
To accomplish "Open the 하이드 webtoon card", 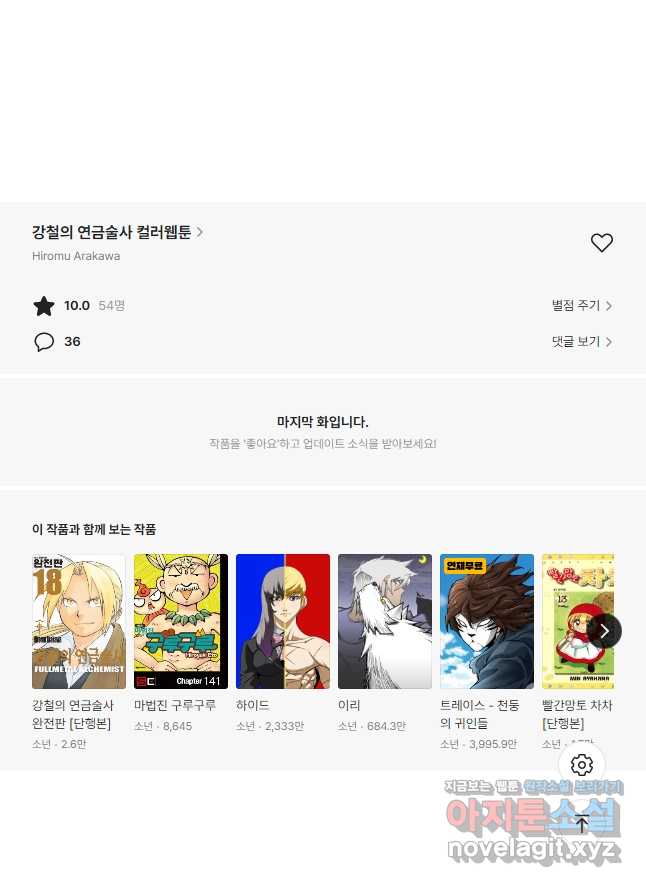I will (283, 621).
